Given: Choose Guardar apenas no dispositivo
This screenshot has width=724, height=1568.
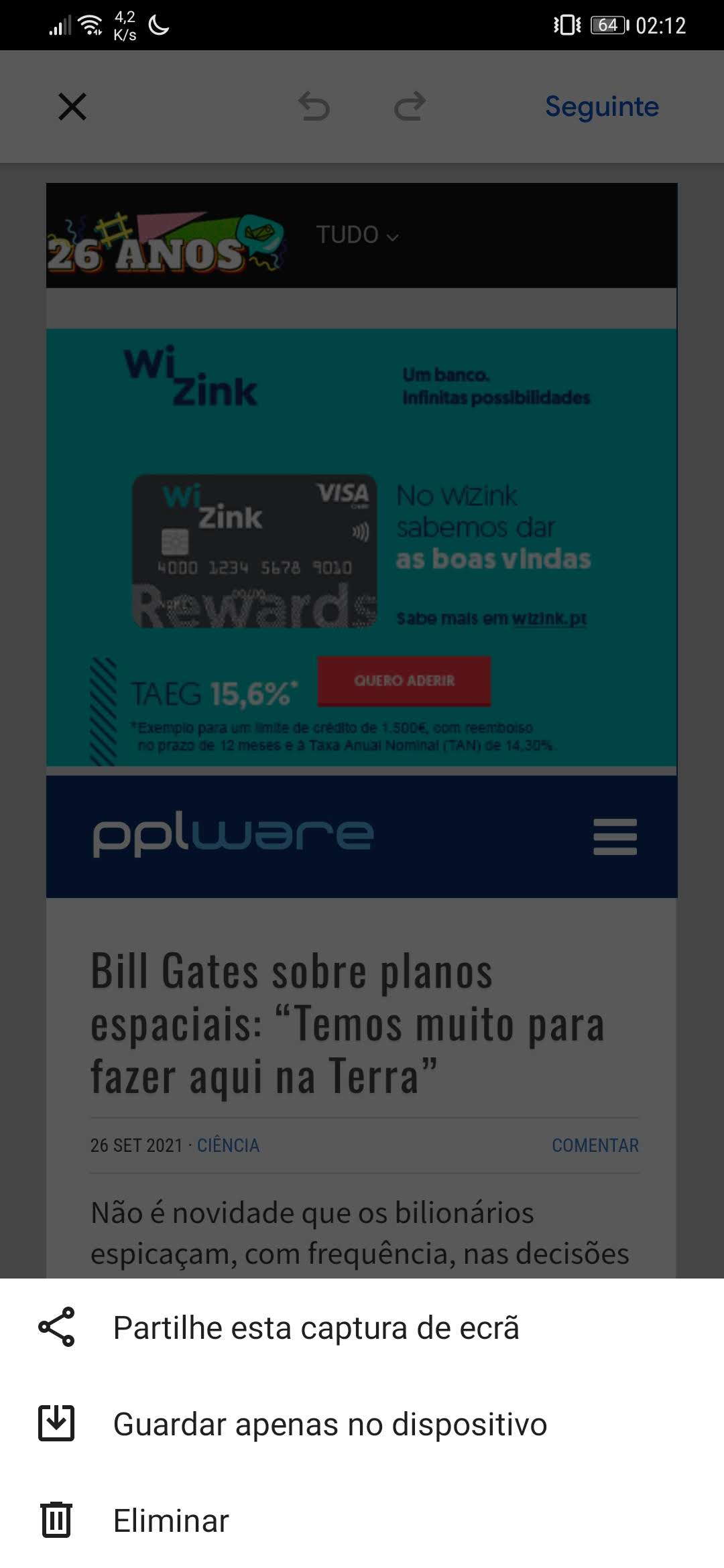Looking at the screenshot, I should pos(362,1424).
